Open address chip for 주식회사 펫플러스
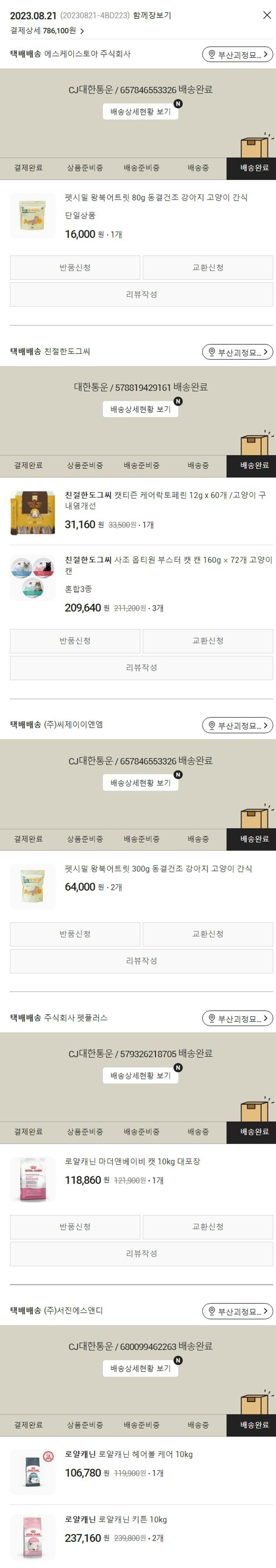This screenshot has height=1568, width=276. pos(237,1018)
